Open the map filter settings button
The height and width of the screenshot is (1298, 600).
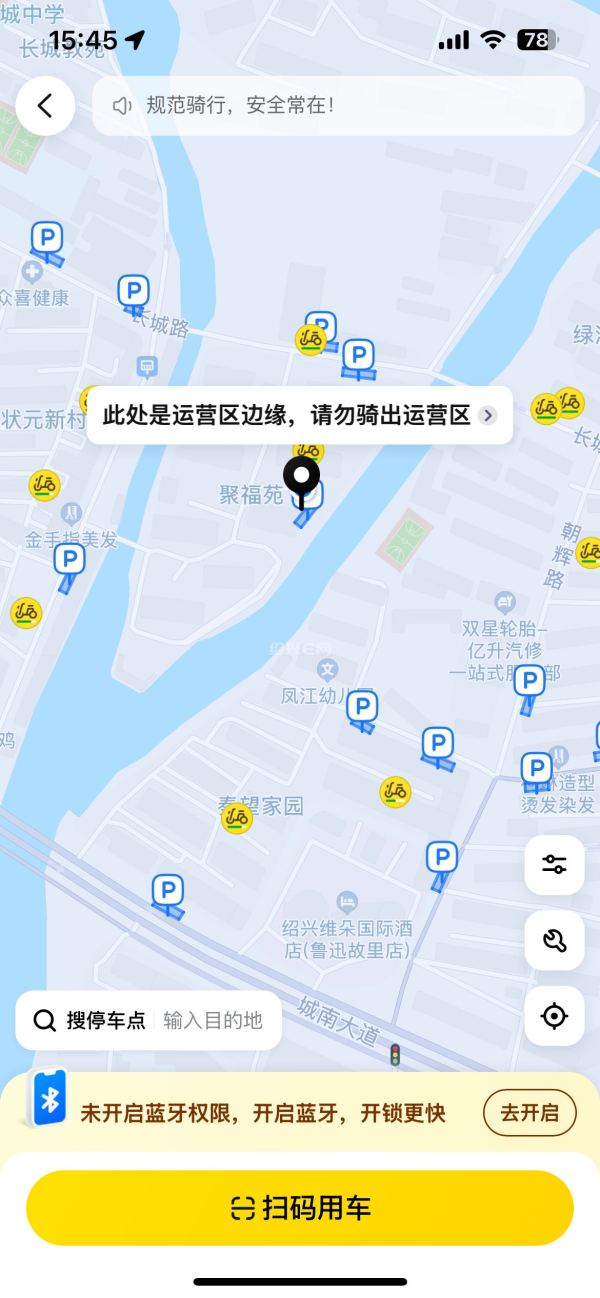[554, 865]
